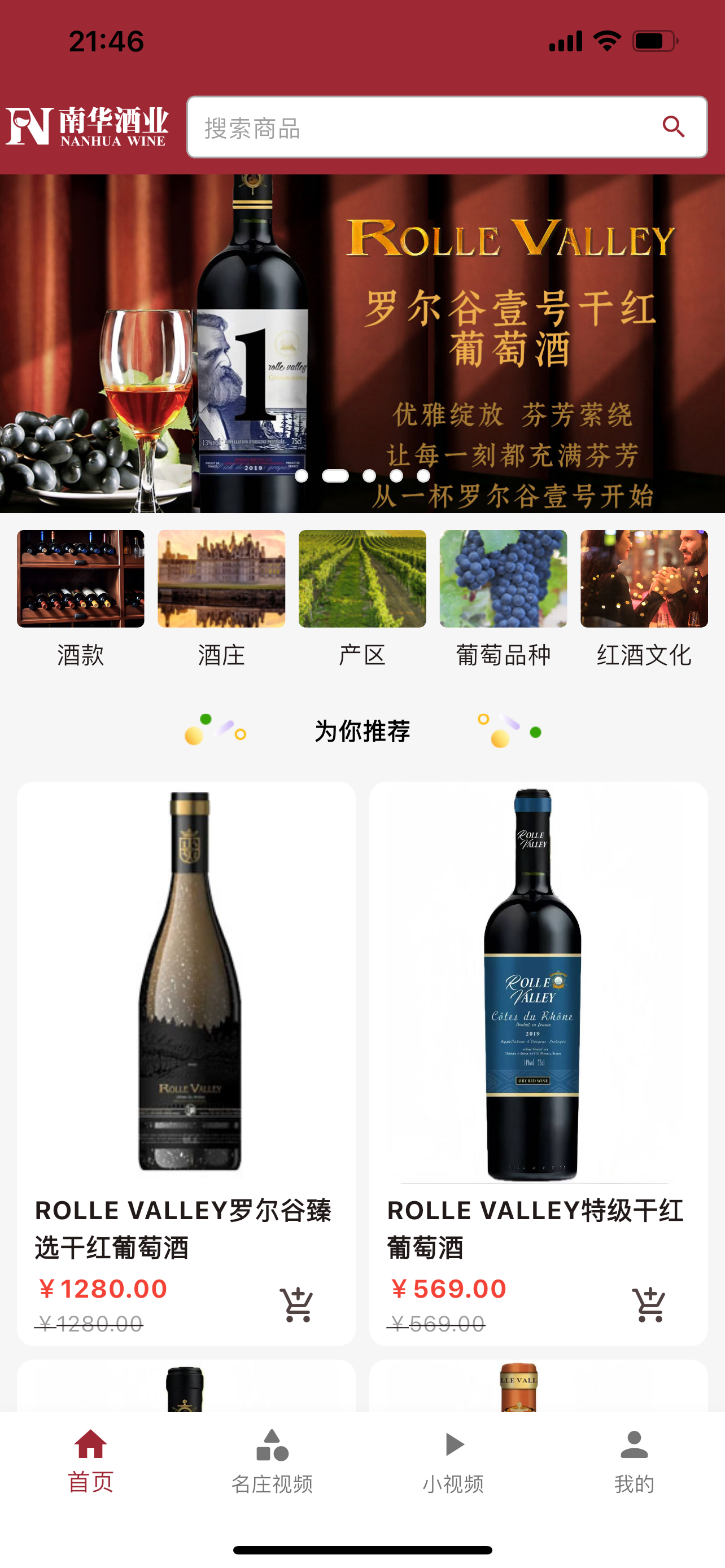Open the 酒庄 category
The width and height of the screenshot is (725, 1568).
(221, 598)
